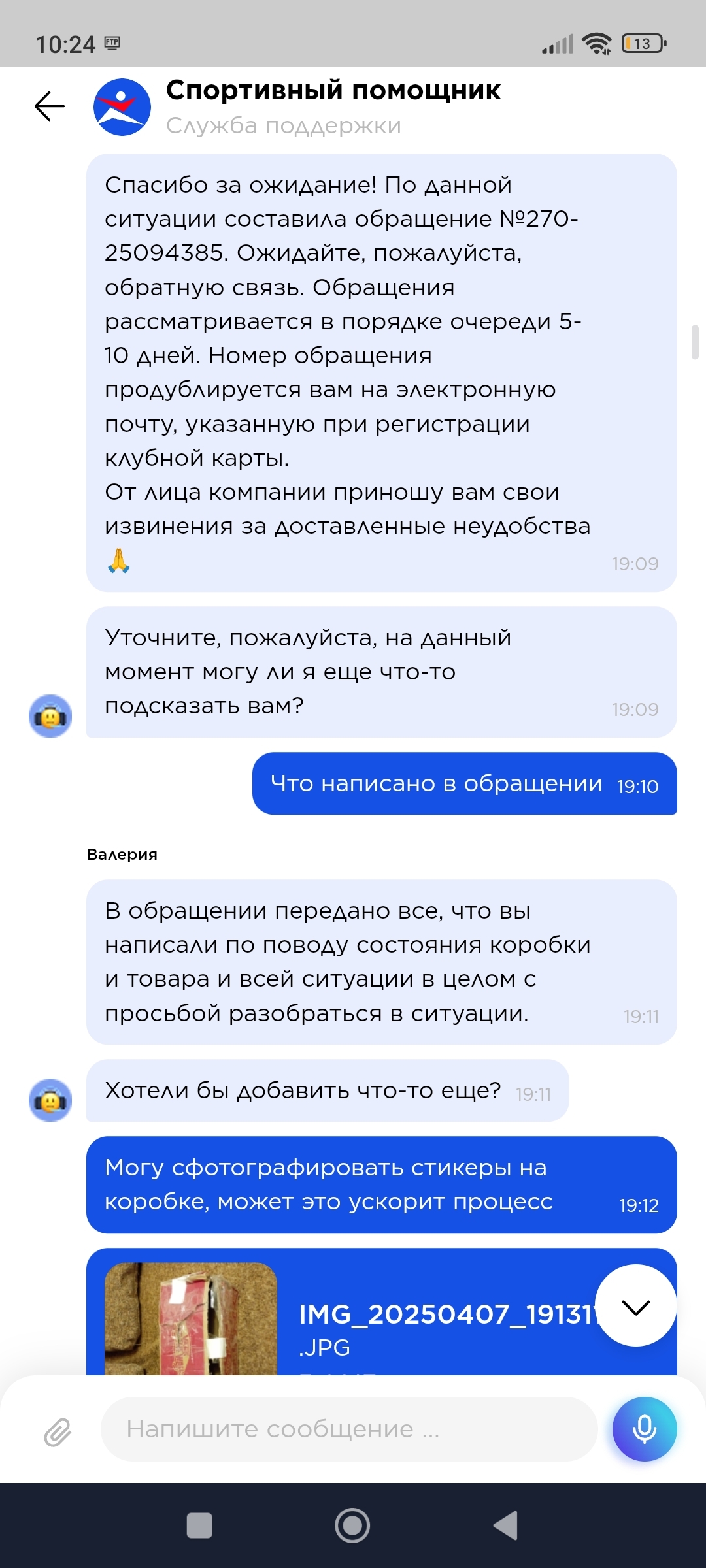The height and width of the screenshot is (1568, 706).
Task: Tap the paperclip attach icon
Action: click(58, 1431)
